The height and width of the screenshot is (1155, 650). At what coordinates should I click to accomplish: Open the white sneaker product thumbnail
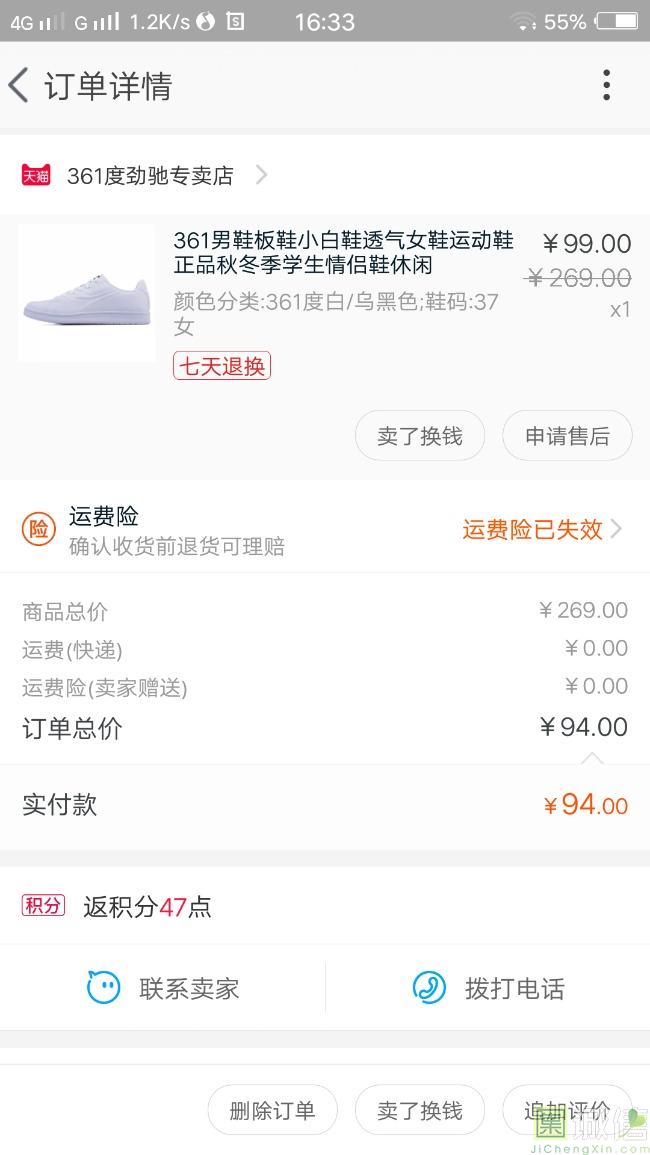[x=88, y=293]
